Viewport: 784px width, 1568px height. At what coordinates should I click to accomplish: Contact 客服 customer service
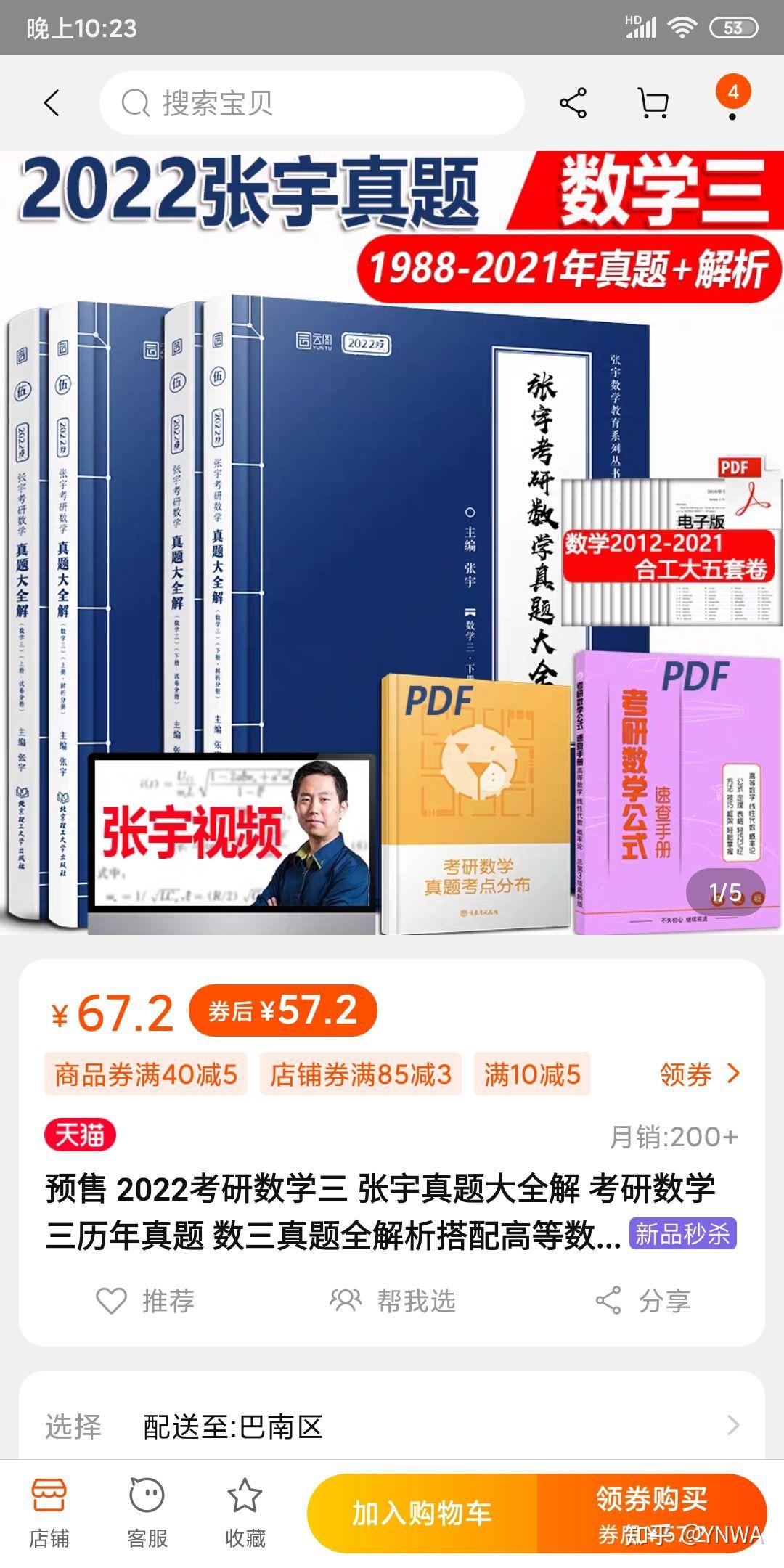pos(147,1514)
